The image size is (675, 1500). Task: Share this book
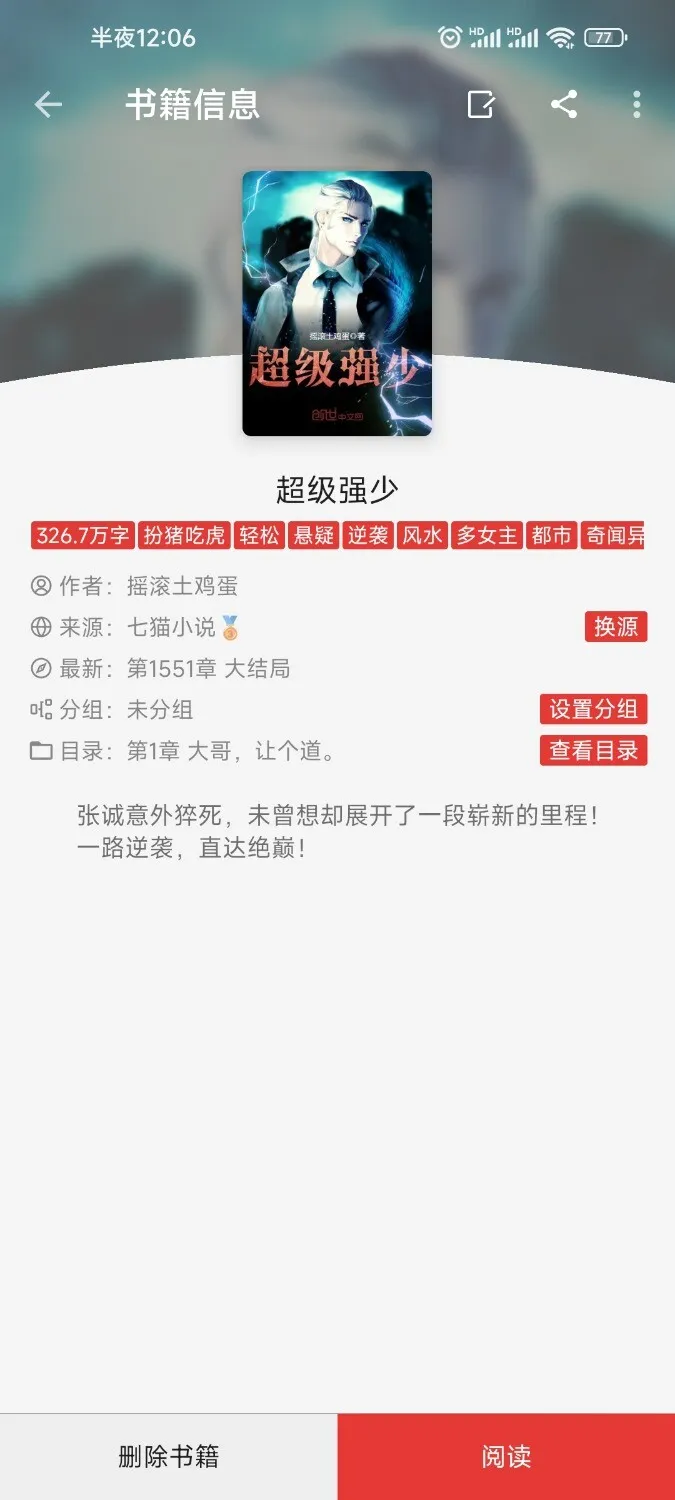pyautogui.click(x=564, y=105)
